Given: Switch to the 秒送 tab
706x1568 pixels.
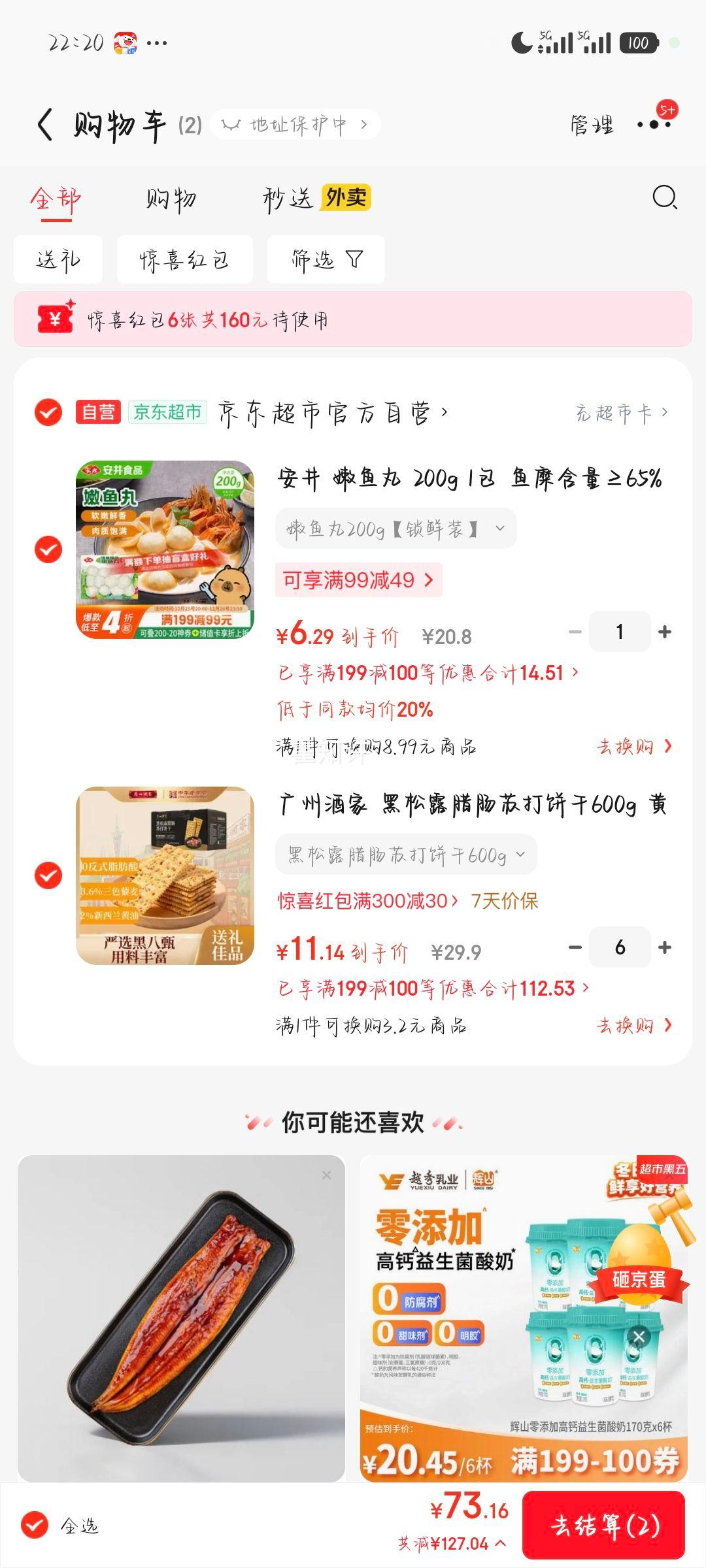Looking at the screenshot, I should click(x=286, y=199).
